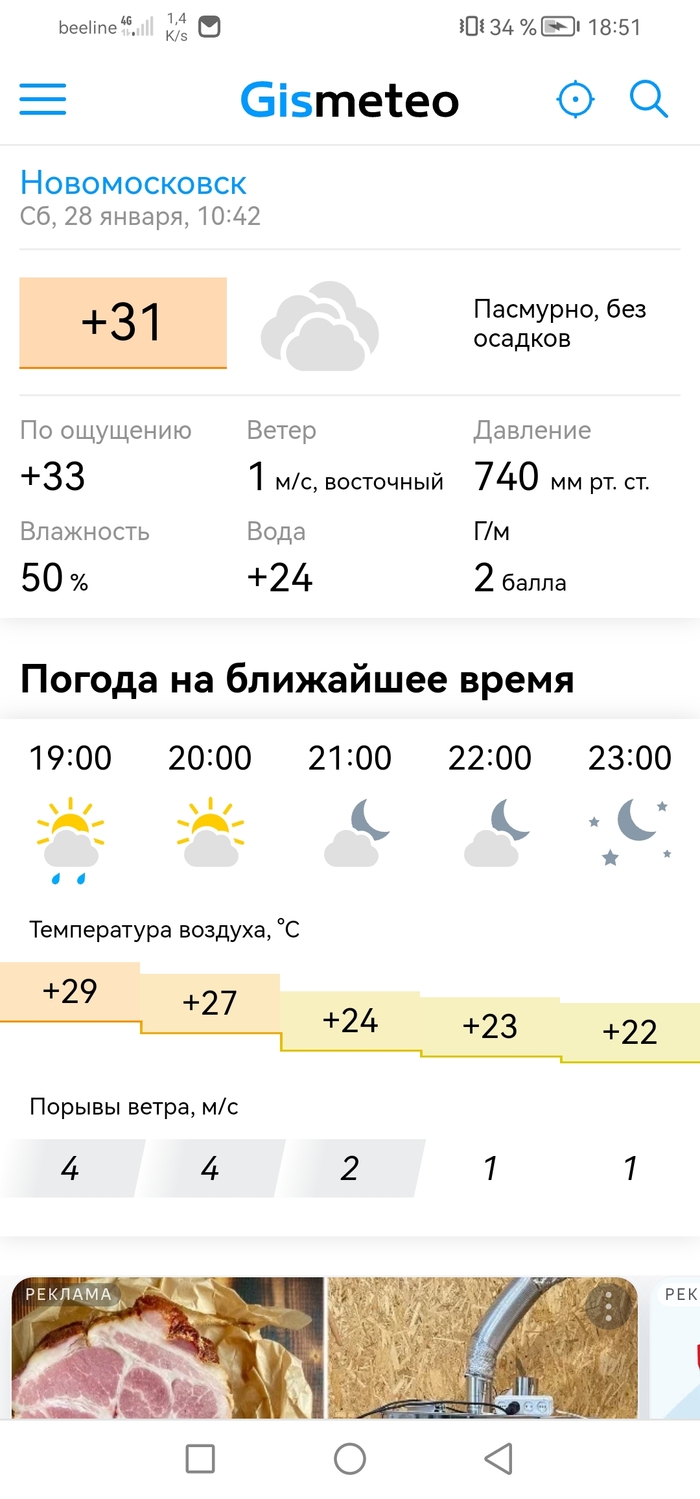Open the ad options three-dot menu
The height and width of the screenshot is (1499, 700).
[607, 1305]
